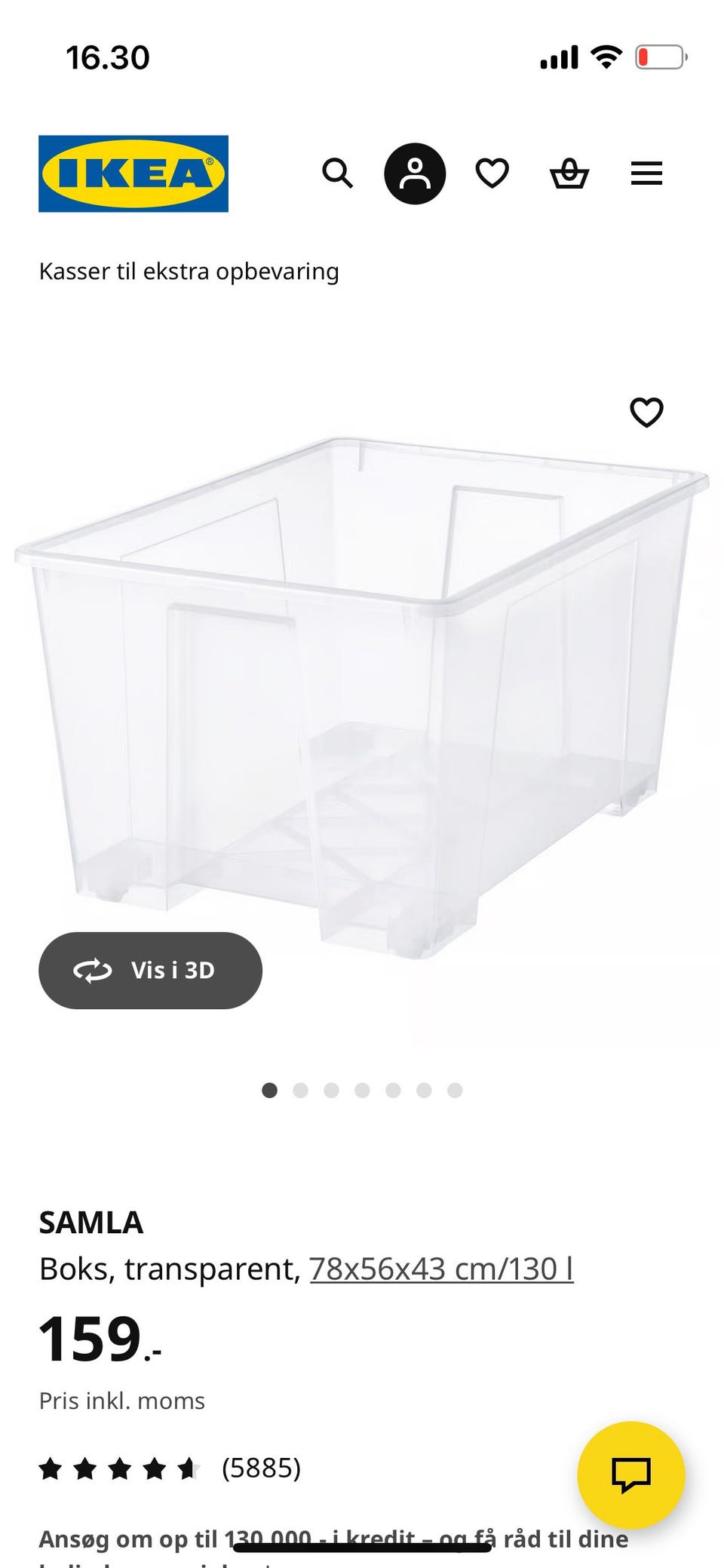
Task: Open the 5885 customer reviews
Action: (261, 1468)
